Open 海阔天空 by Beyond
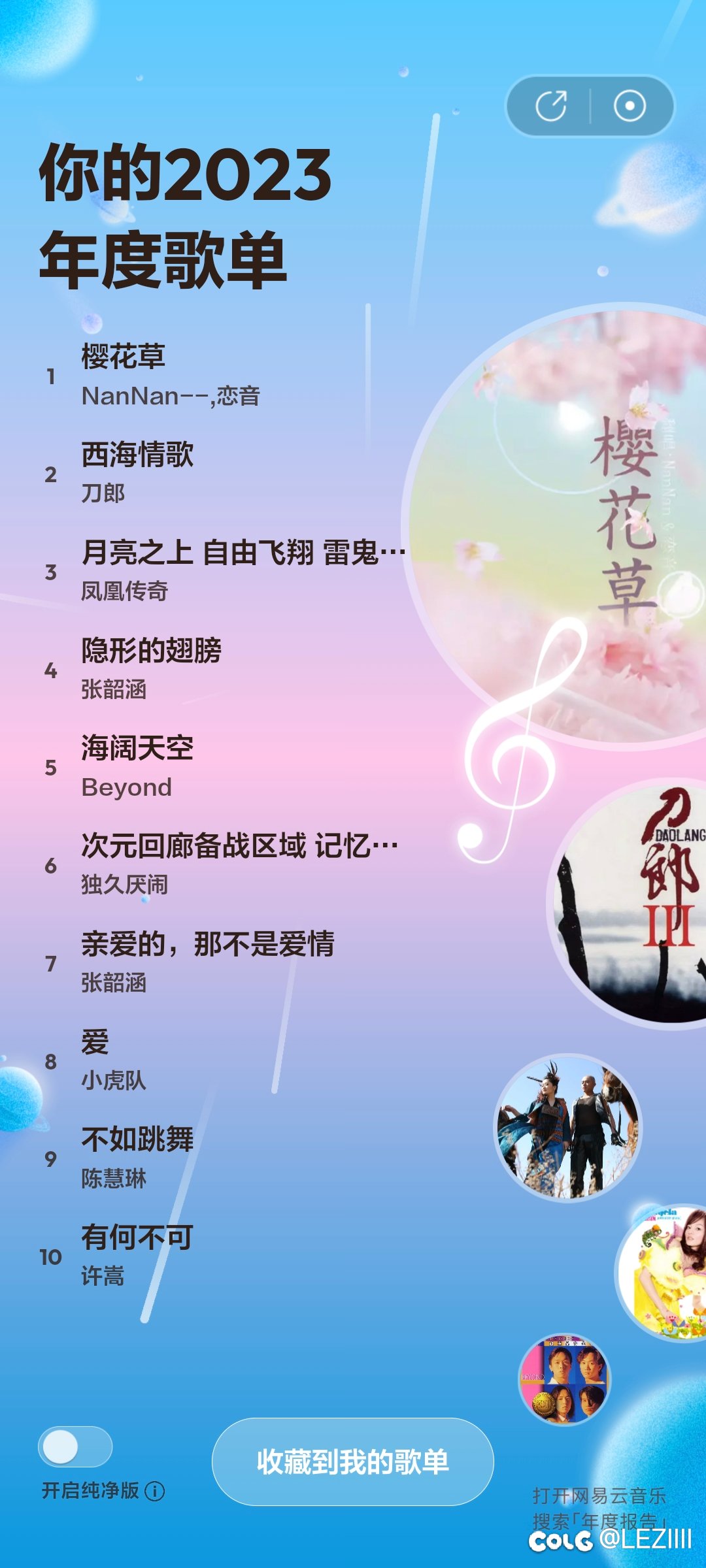This screenshot has height=1568, width=706. coord(216,768)
